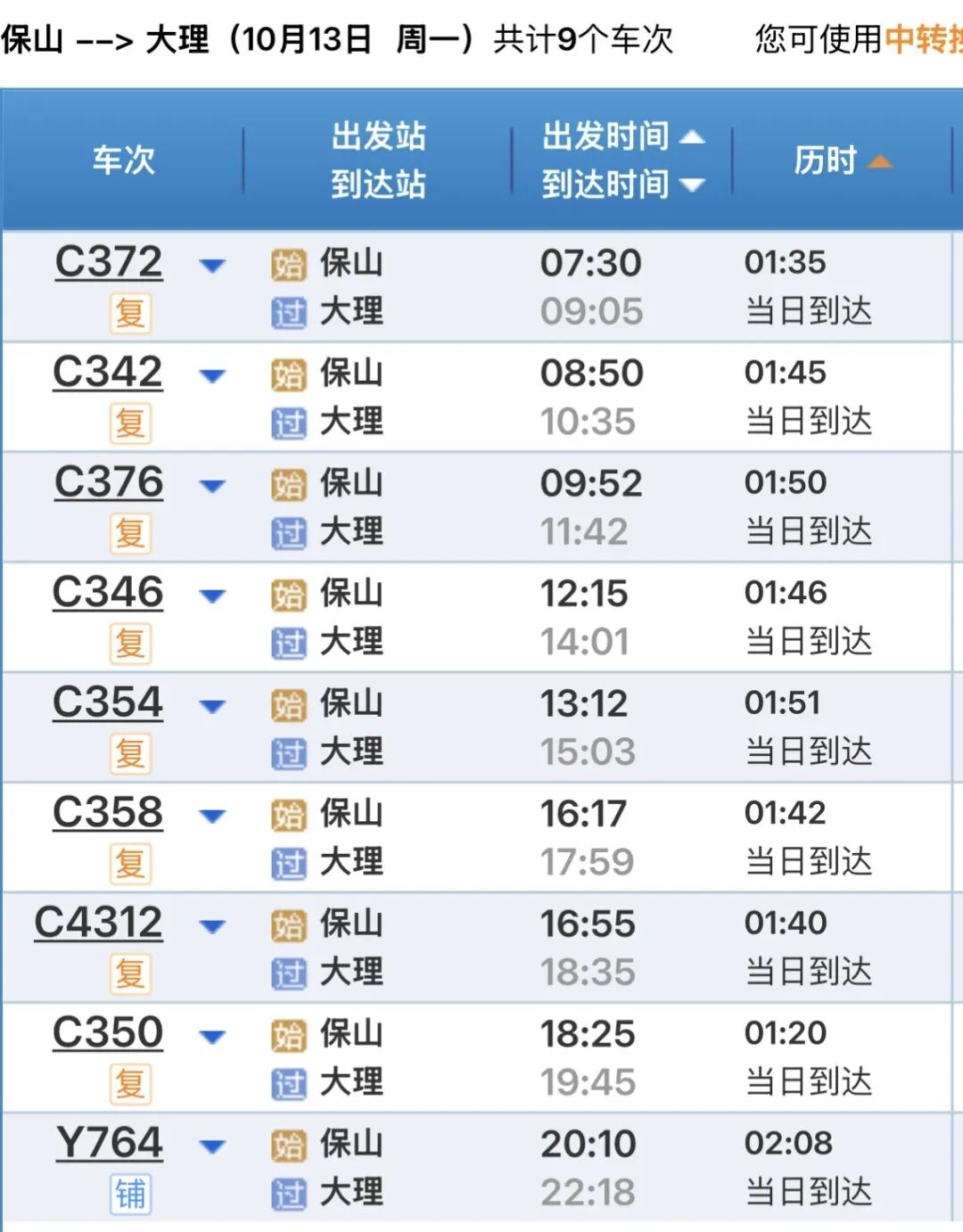The height and width of the screenshot is (1232, 963).
Task: Expand stop details for train C372
Action: (214, 263)
